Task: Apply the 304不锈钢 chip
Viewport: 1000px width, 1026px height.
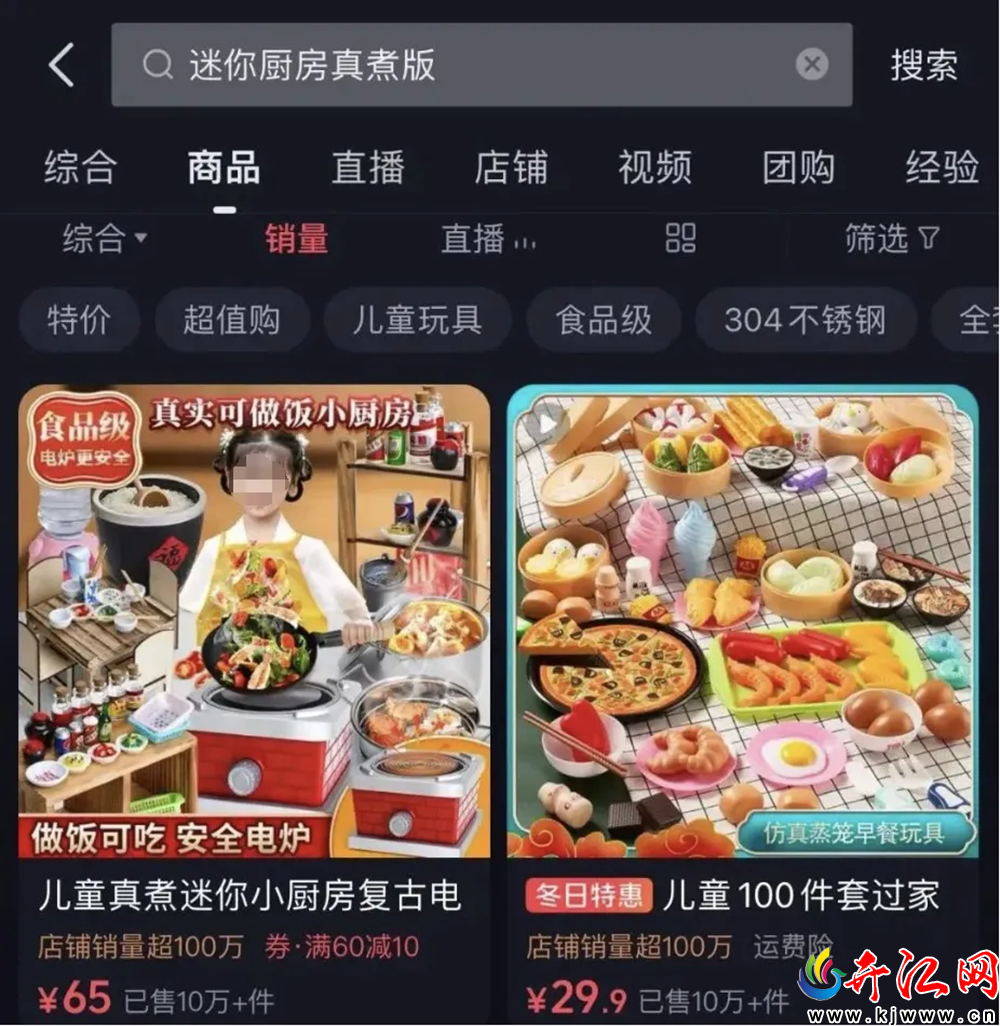Action: [805, 320]
